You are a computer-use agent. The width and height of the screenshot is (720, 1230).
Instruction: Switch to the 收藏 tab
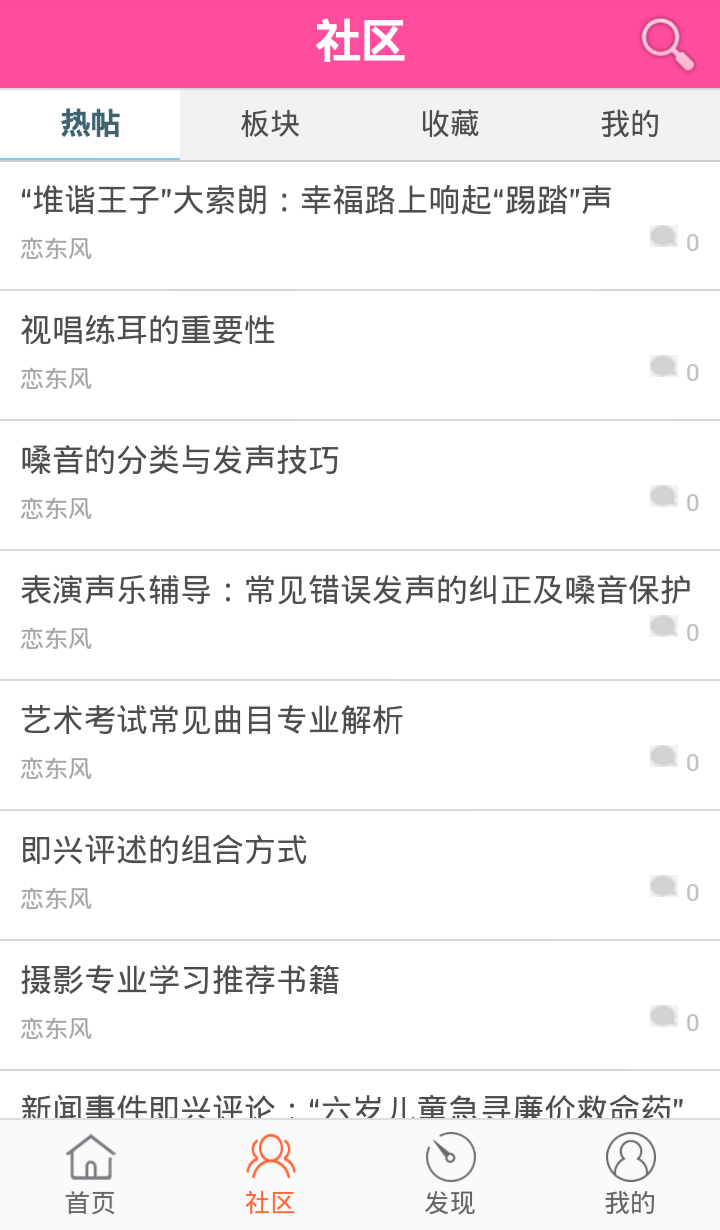pos(450,124)
